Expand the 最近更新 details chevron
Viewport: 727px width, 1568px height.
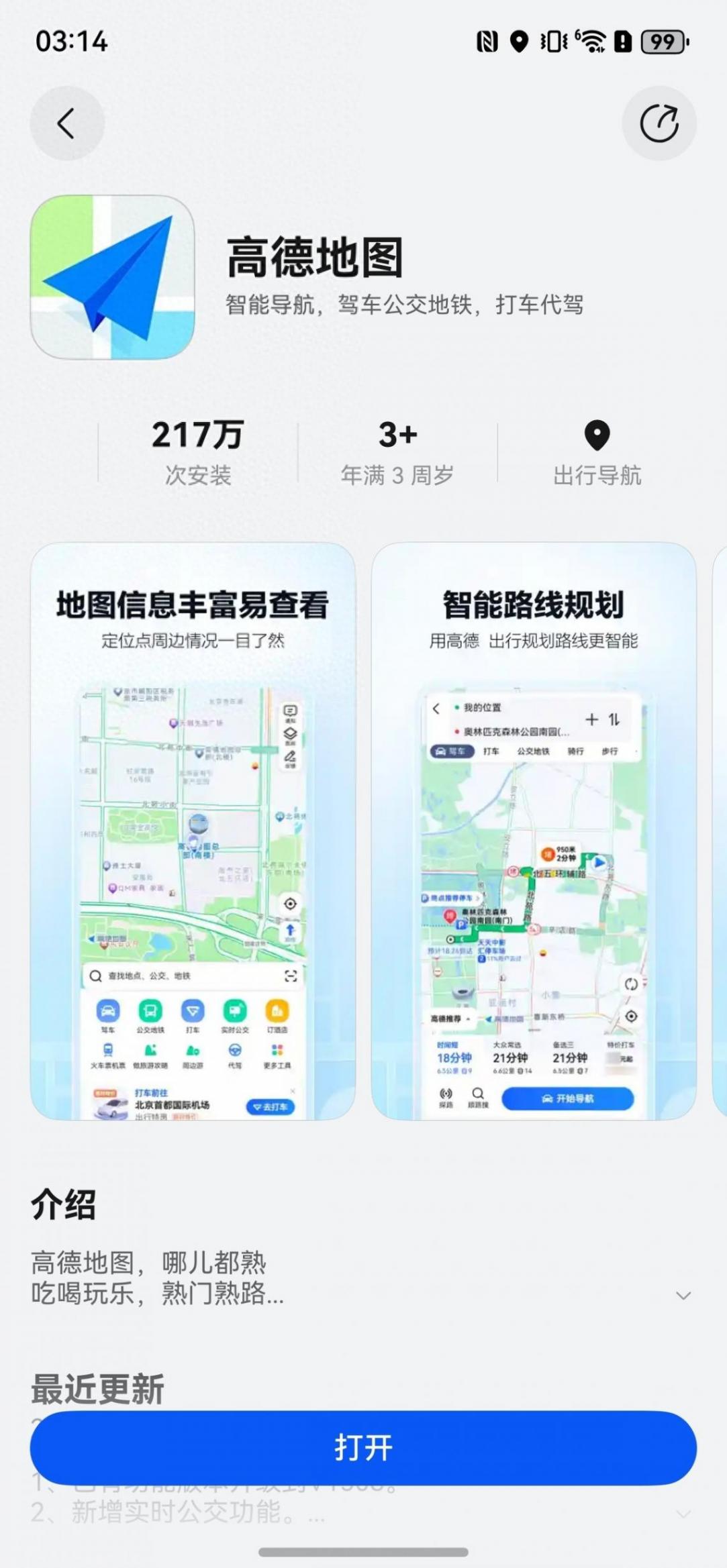(x=683, y=1514)
